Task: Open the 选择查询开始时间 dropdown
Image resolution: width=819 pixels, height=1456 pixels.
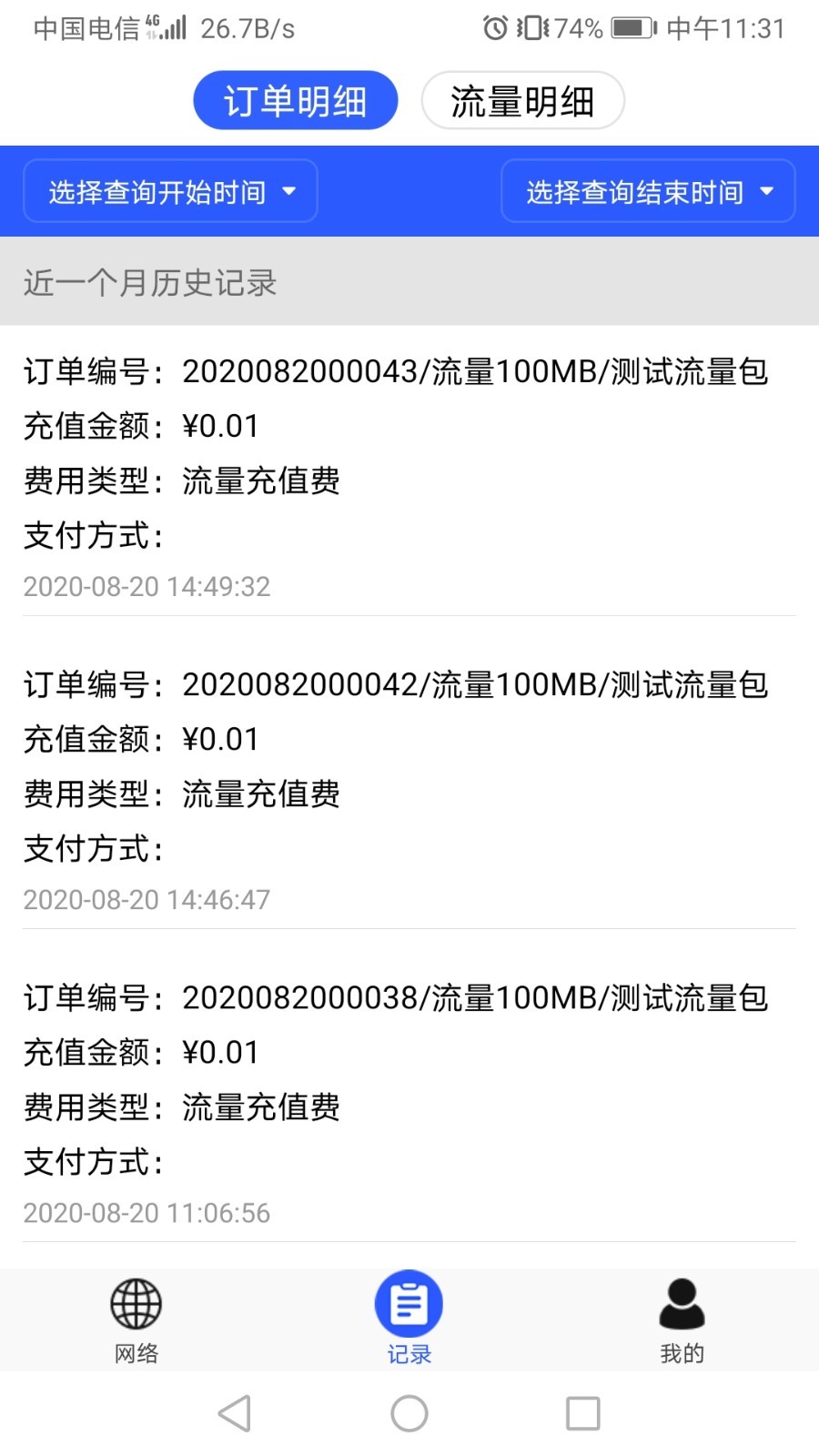Action: point(170,191)
